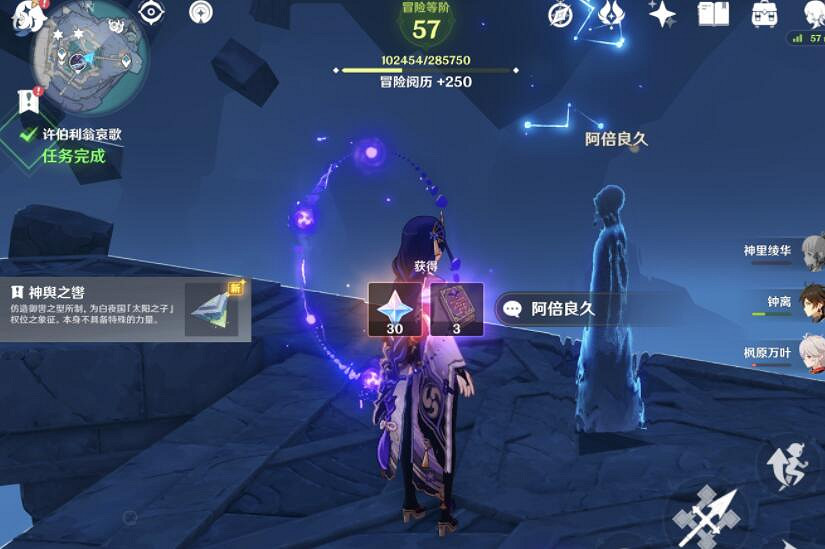Switch to party member 神里绫华
The image size is (825, 549).
click(812, 249)
